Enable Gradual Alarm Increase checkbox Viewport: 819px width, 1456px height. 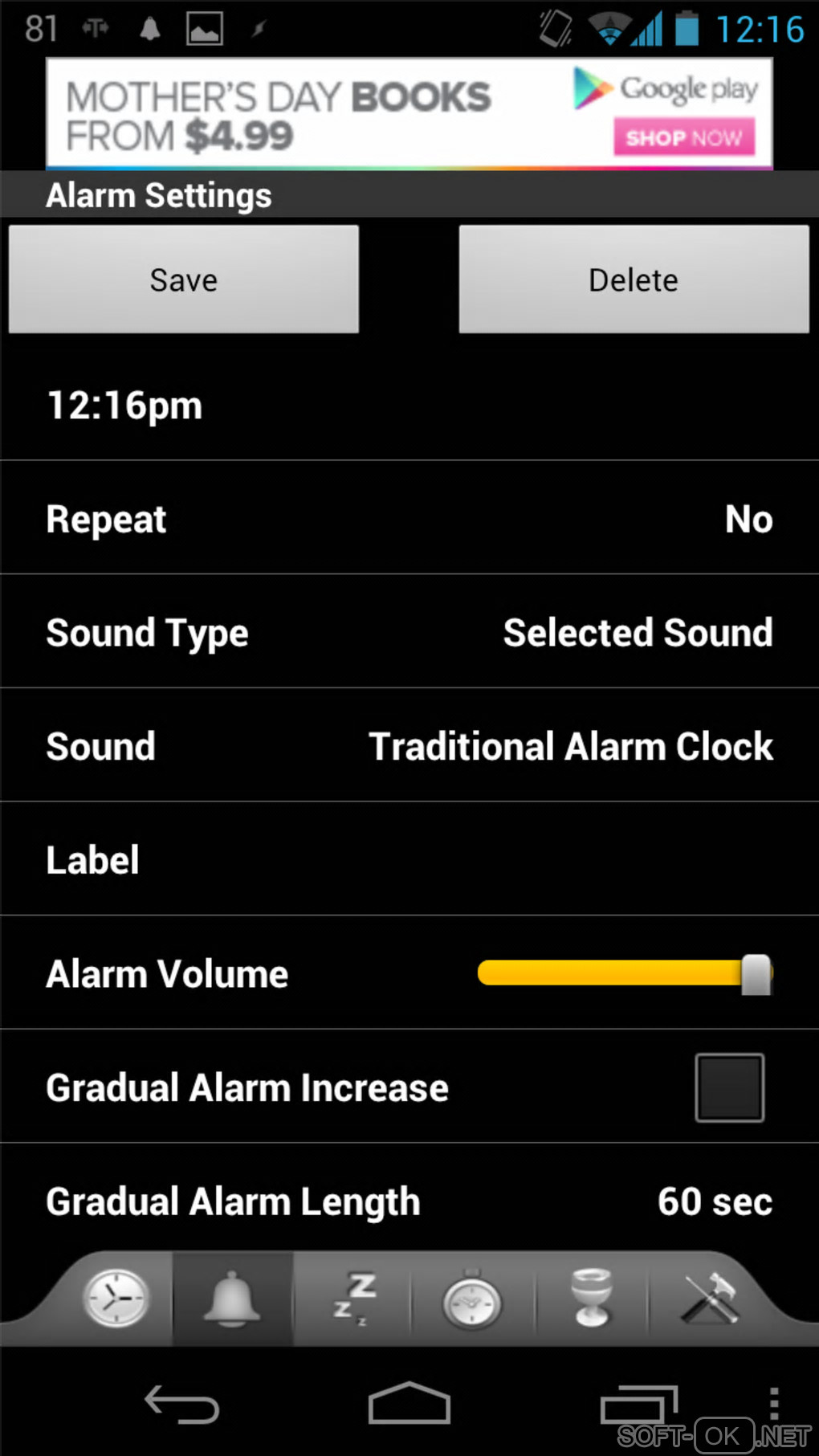(729, 1087)
